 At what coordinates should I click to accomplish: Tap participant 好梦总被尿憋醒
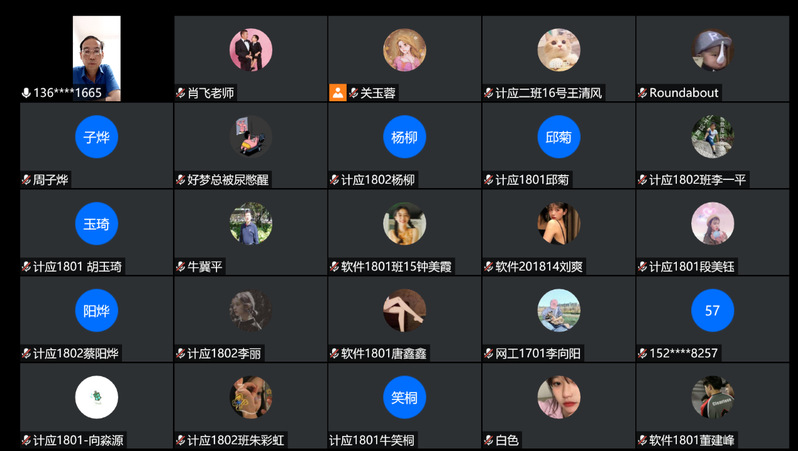pyautogui.click(x=250, y=145)
